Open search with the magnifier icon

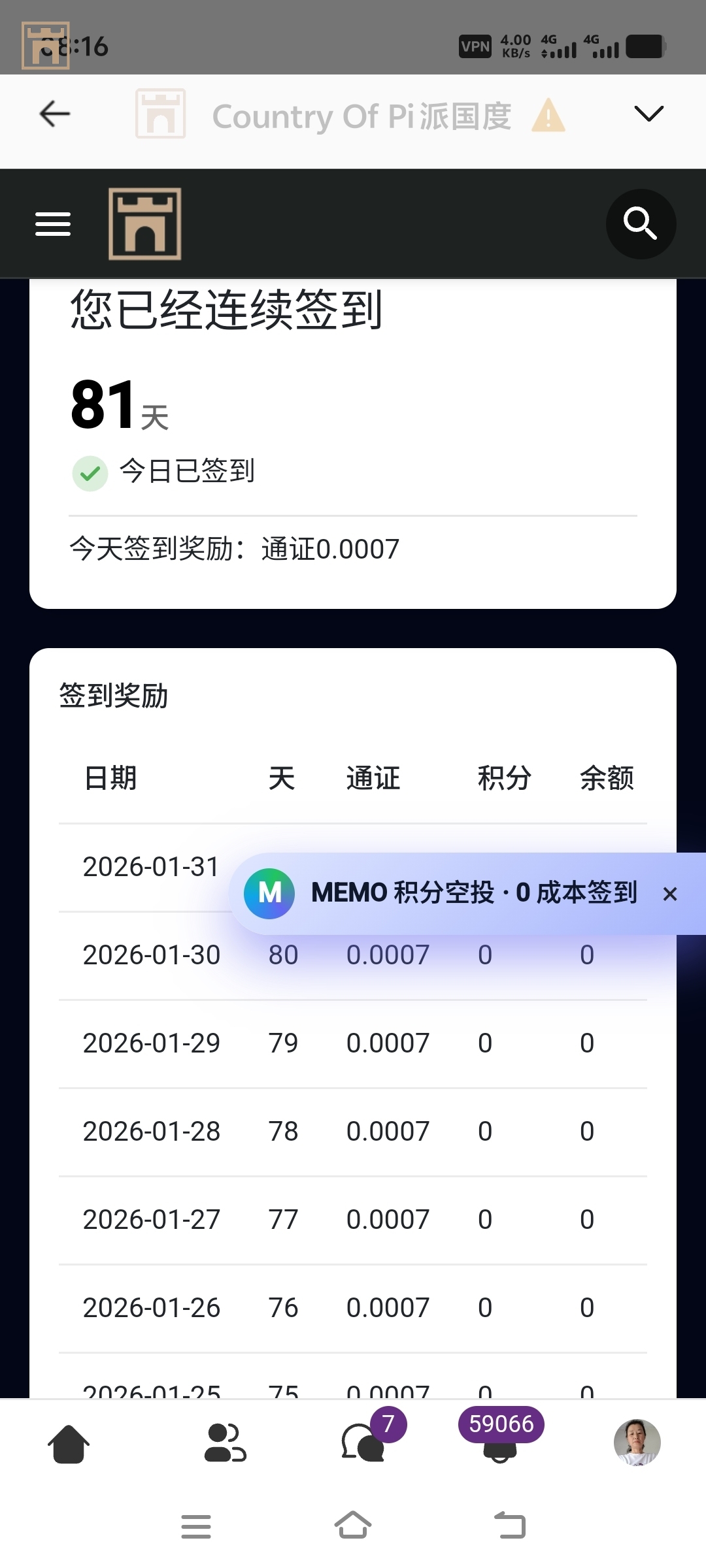[641, 224]
